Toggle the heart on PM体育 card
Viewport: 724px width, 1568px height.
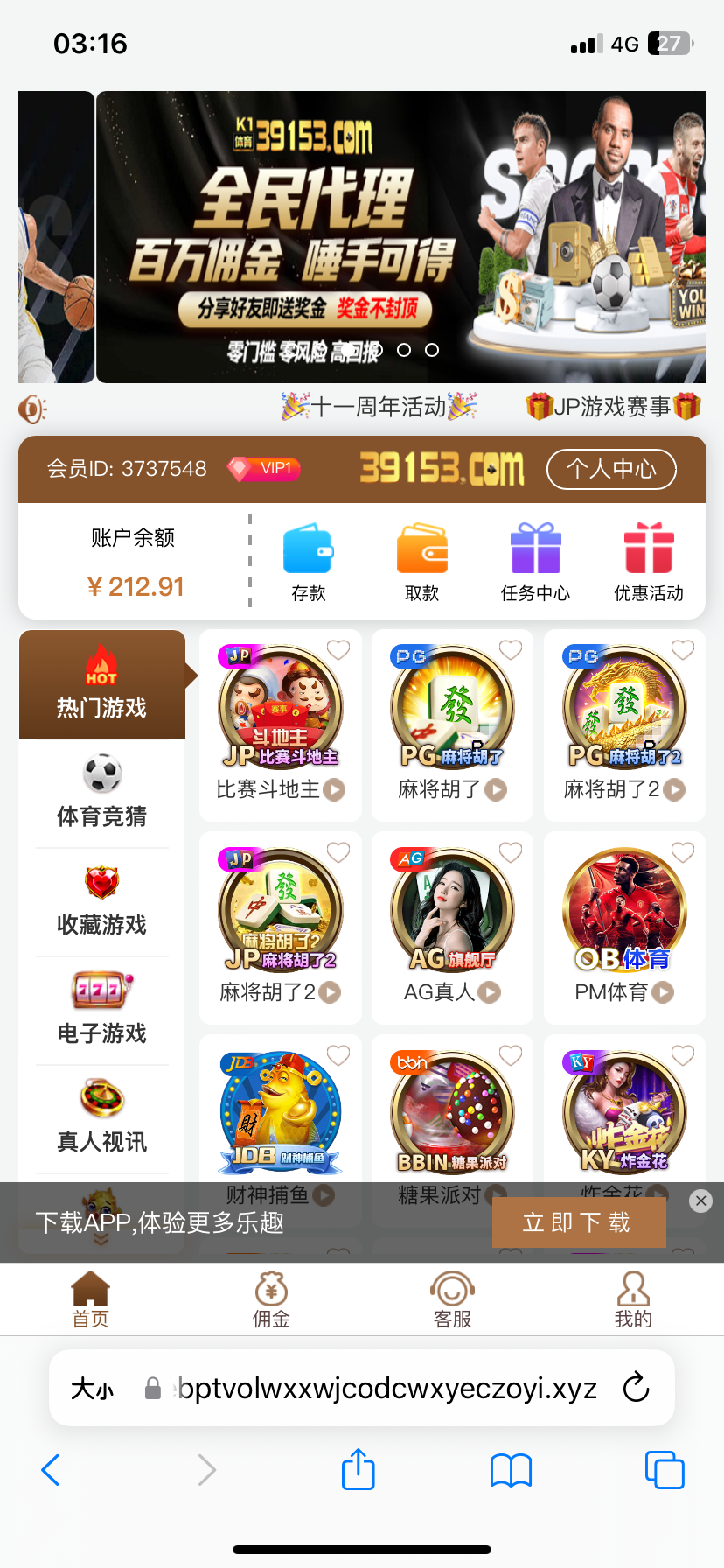(x=682, y=851)
